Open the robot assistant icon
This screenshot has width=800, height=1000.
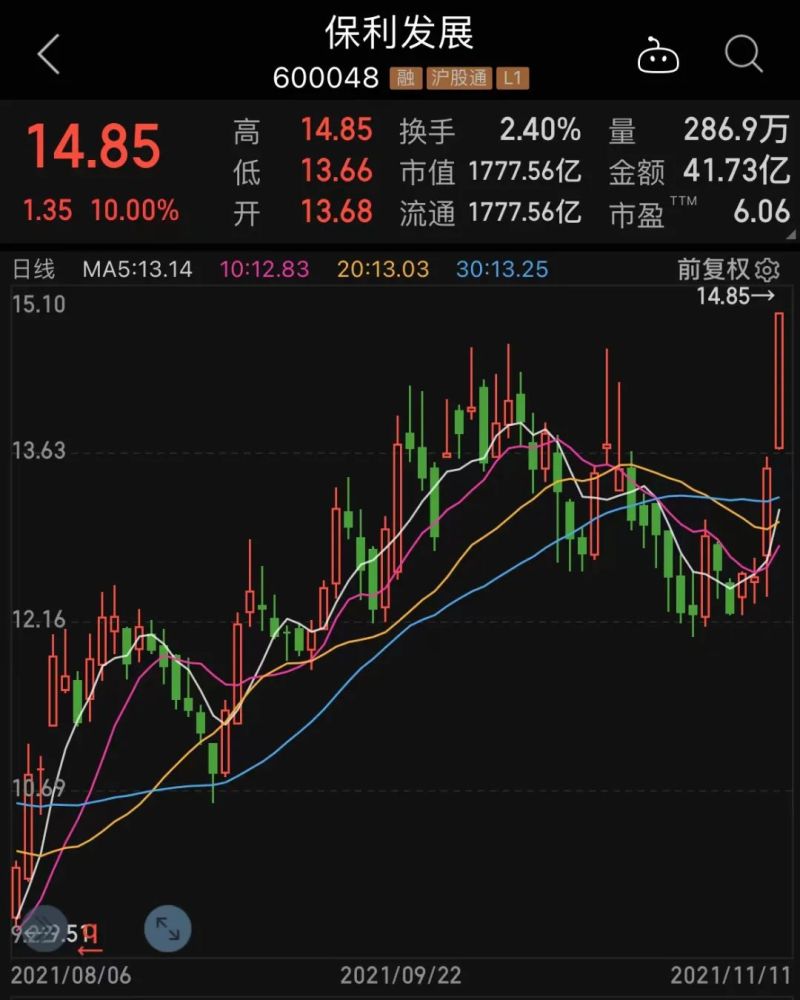tap(658, 55)
